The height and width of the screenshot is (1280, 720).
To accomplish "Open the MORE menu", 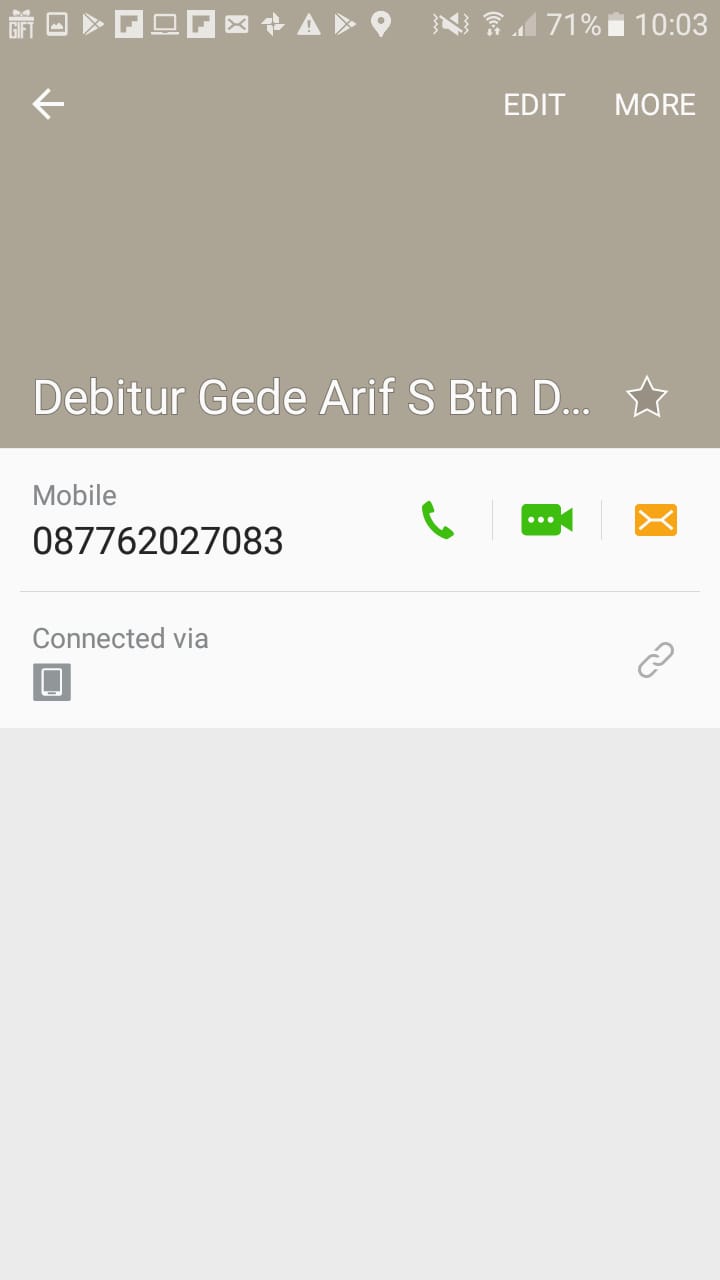I will (655, 105).
